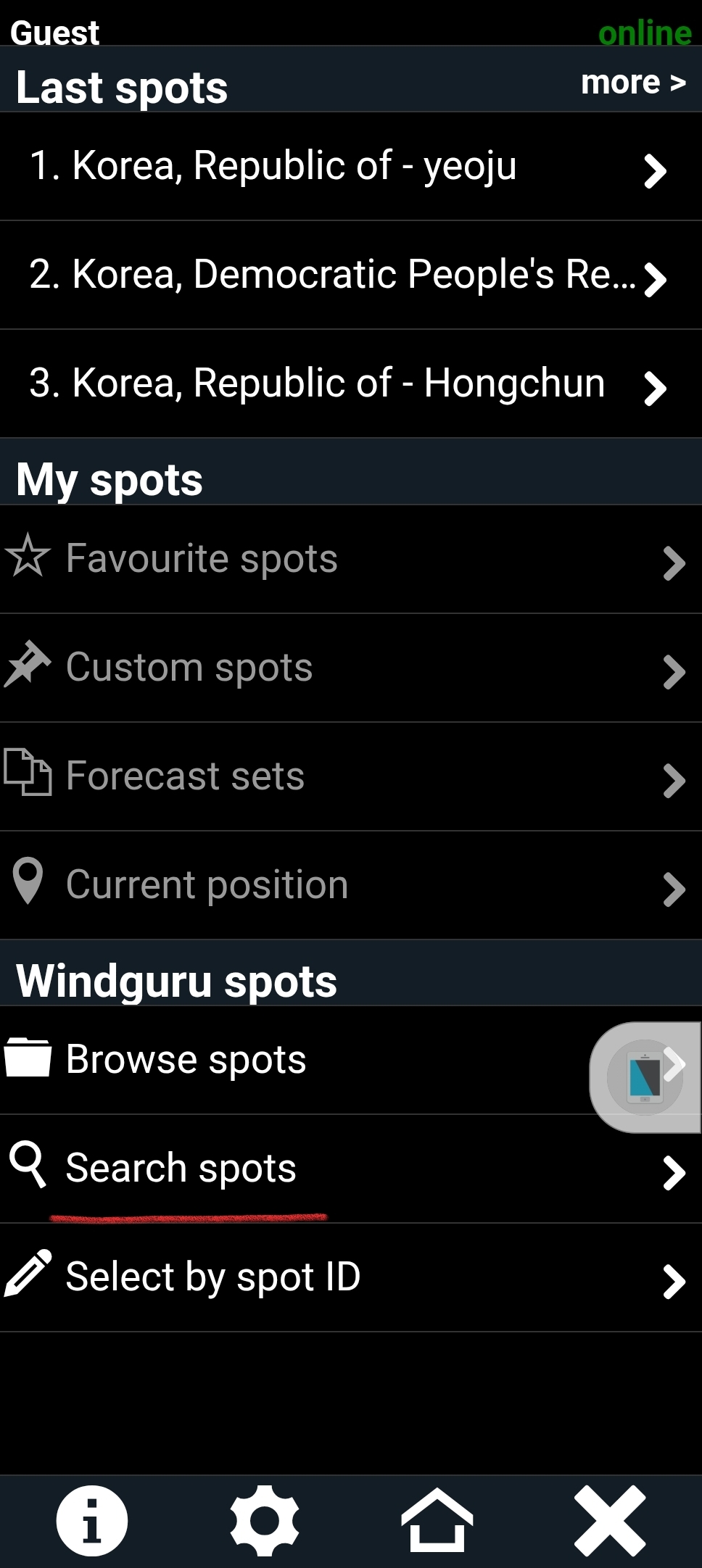Go to the home screen icon

click(437, 1521)
